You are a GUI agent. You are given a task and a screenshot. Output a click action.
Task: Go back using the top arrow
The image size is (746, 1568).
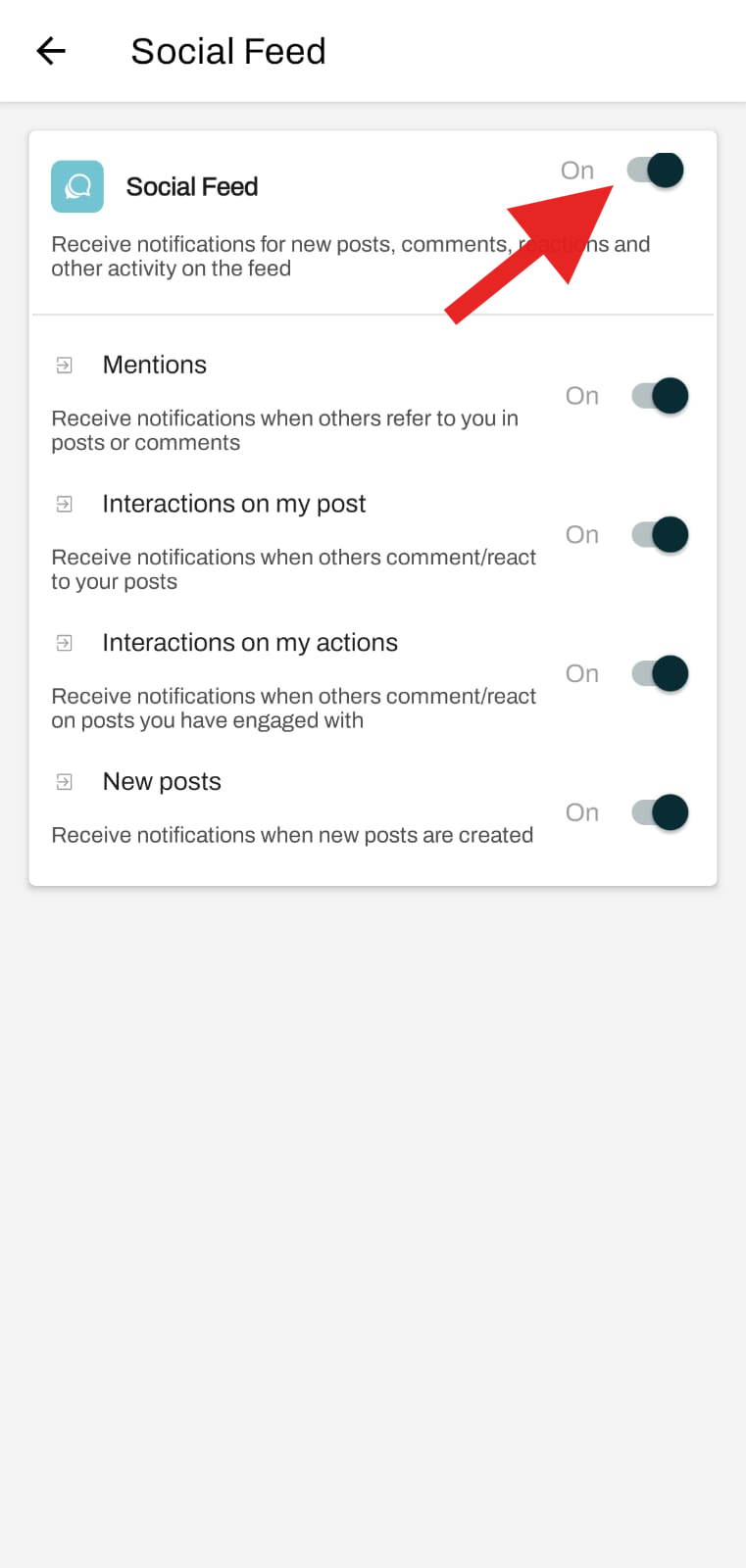click(51, 51)
